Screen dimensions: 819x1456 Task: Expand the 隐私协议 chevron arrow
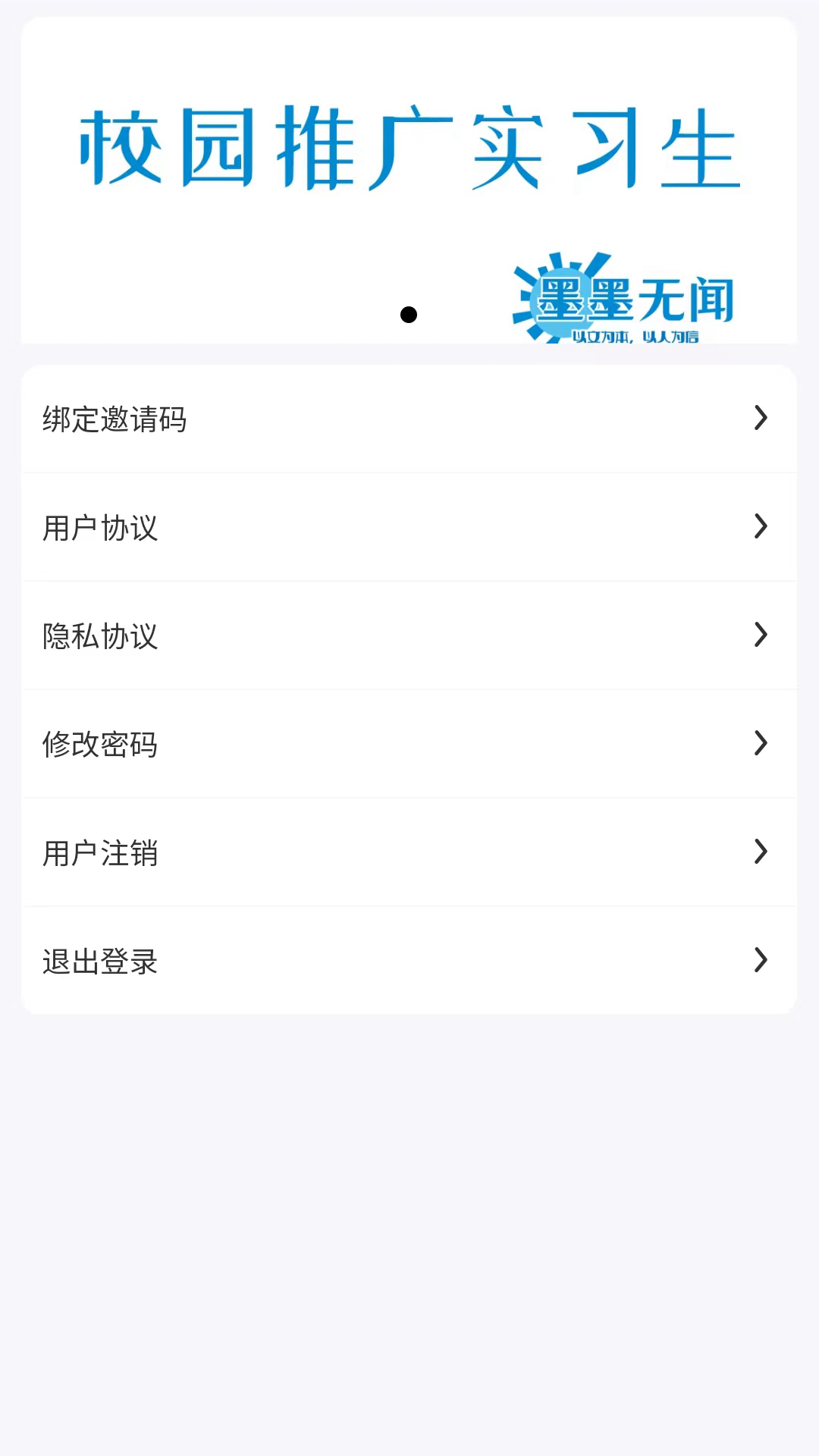[x=761, y=635]
